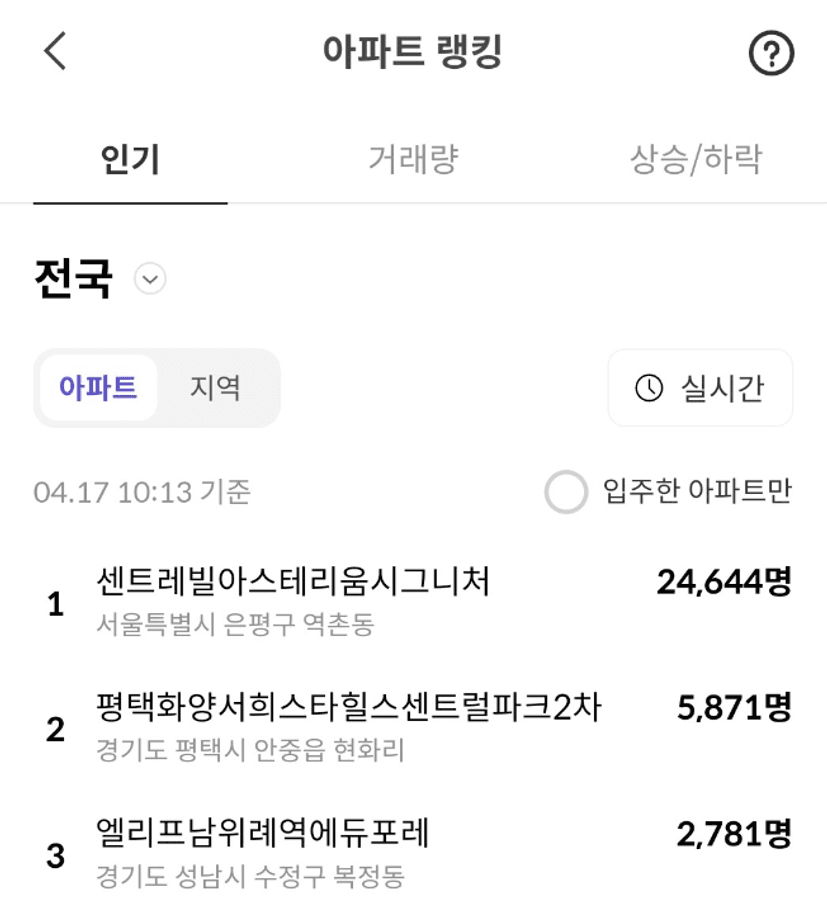Select the 아파트 segment
The height and width of the screenshot is (913, 827).
(x=98, y=388)
